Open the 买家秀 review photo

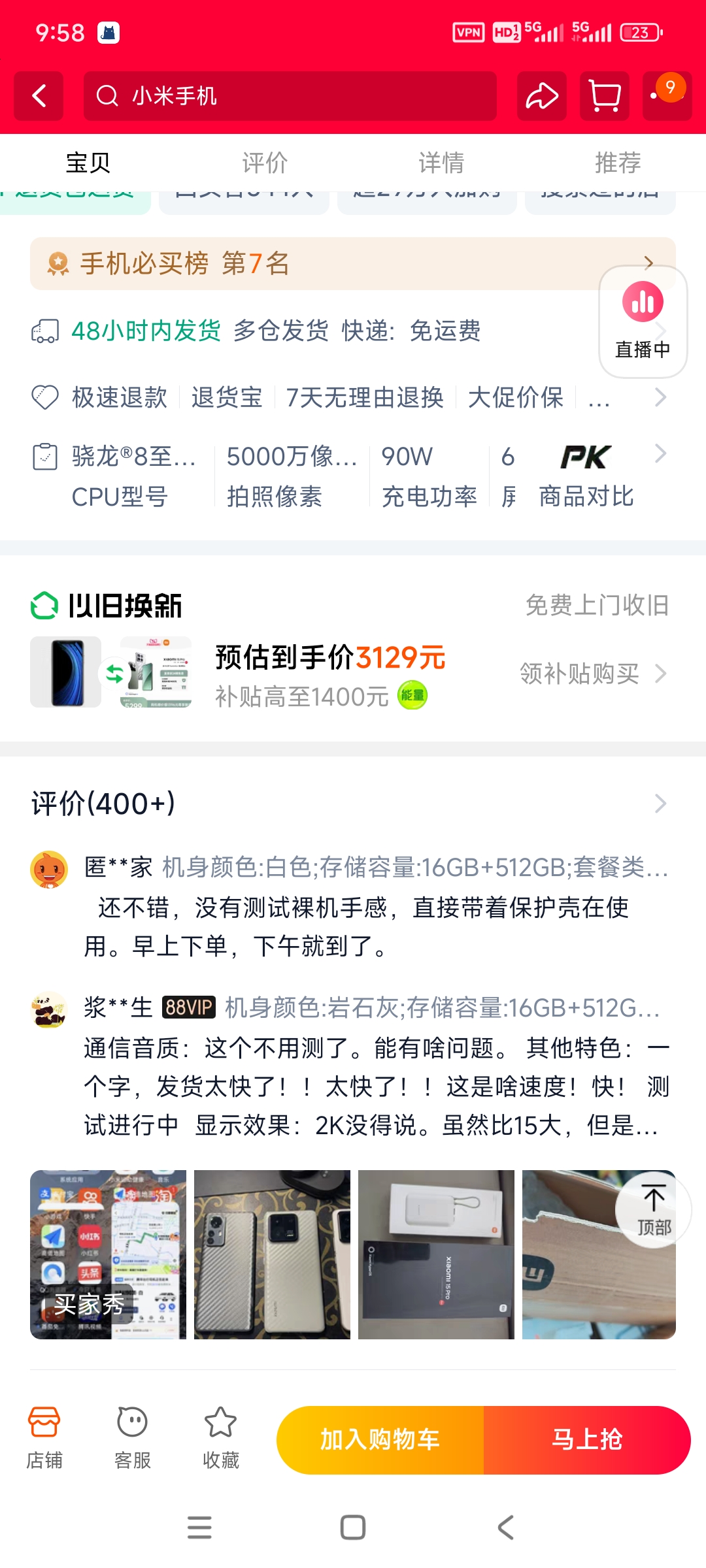click(108, 1254)
